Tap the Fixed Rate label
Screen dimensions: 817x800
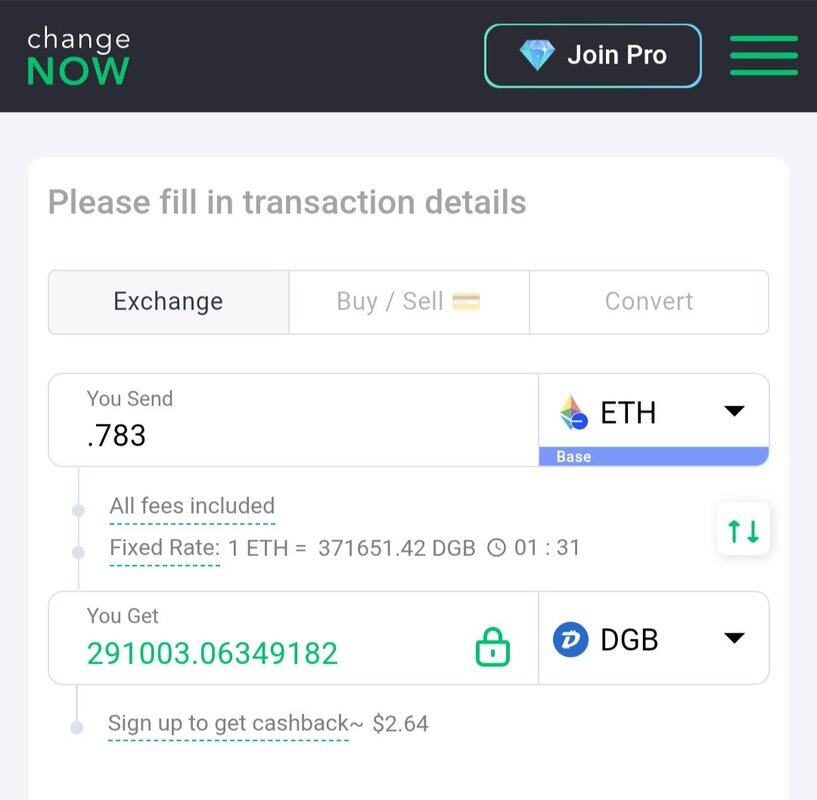[164, 548]
